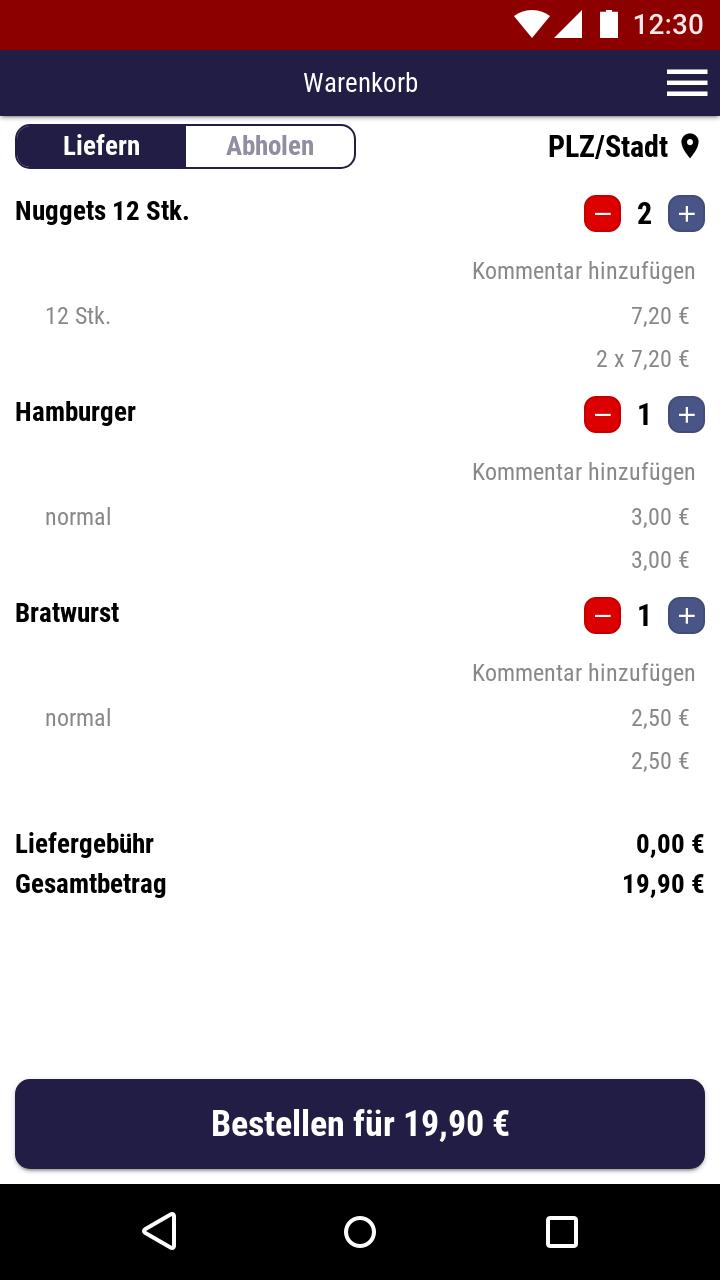Return to the home screen
The width and height of the screenshot is (720, 1280).
(360, 1232)
